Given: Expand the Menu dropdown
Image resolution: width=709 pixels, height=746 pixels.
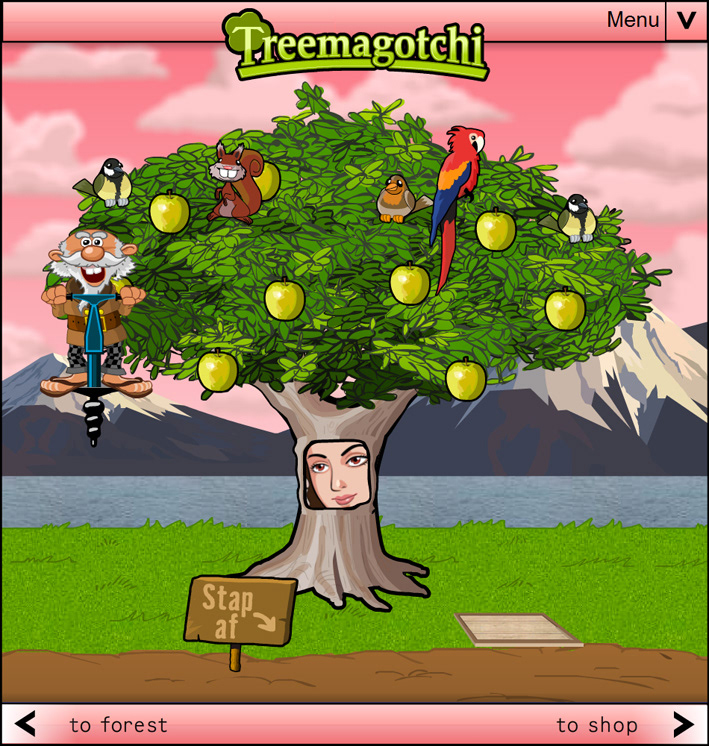Looking at the screenshot, I should point(686,21).
